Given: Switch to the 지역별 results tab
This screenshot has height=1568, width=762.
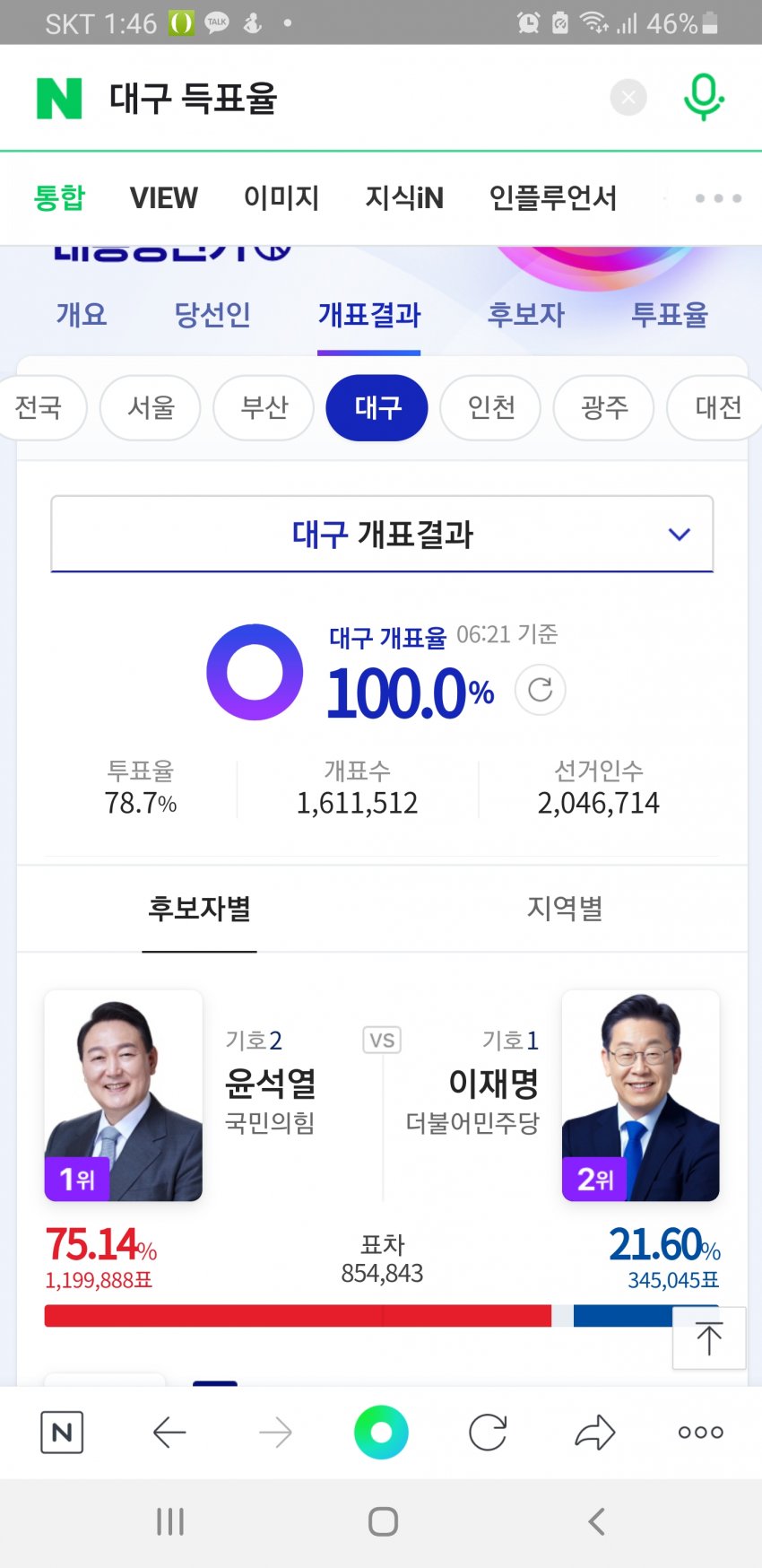Looking at the screenshot, I should [564, 909].
